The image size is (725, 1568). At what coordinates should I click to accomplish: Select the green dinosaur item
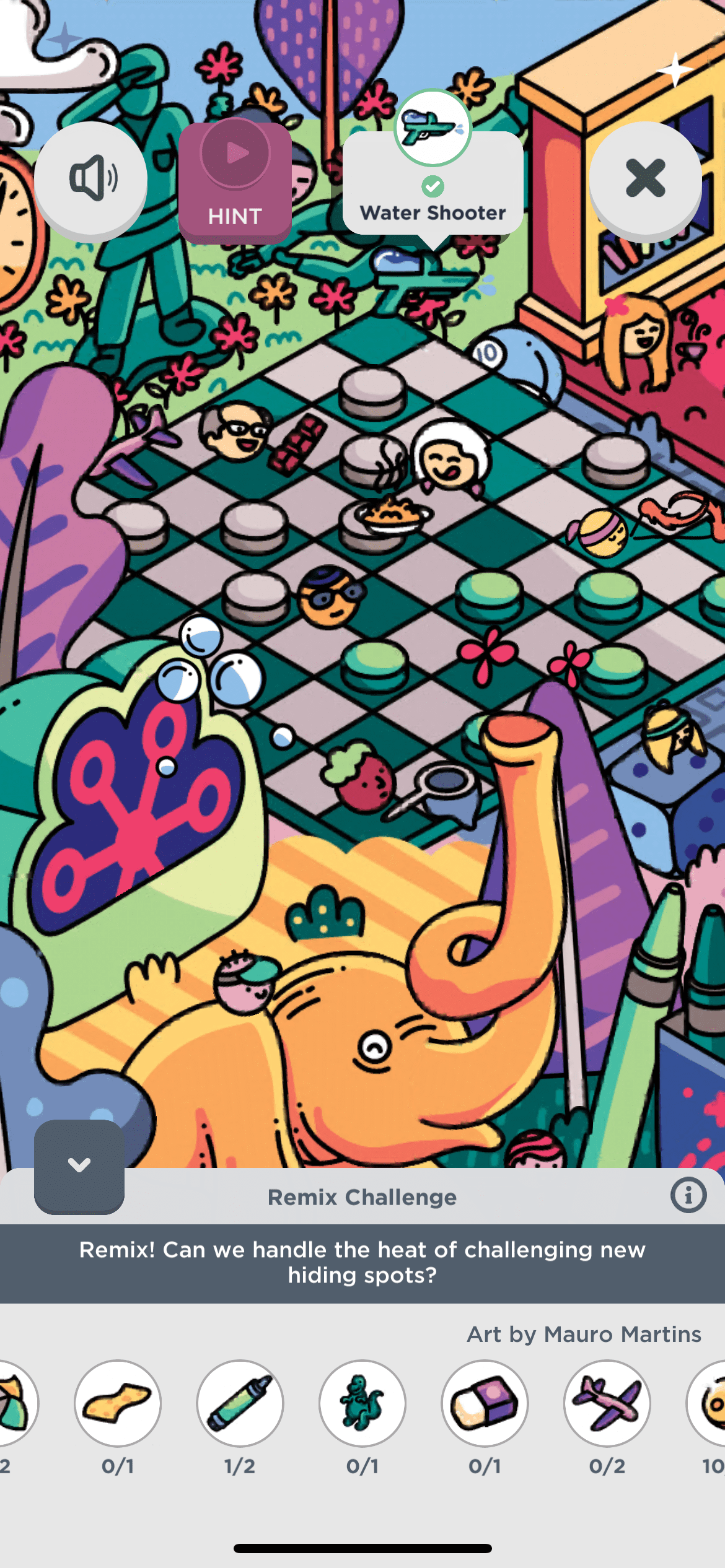point(362,1403)
